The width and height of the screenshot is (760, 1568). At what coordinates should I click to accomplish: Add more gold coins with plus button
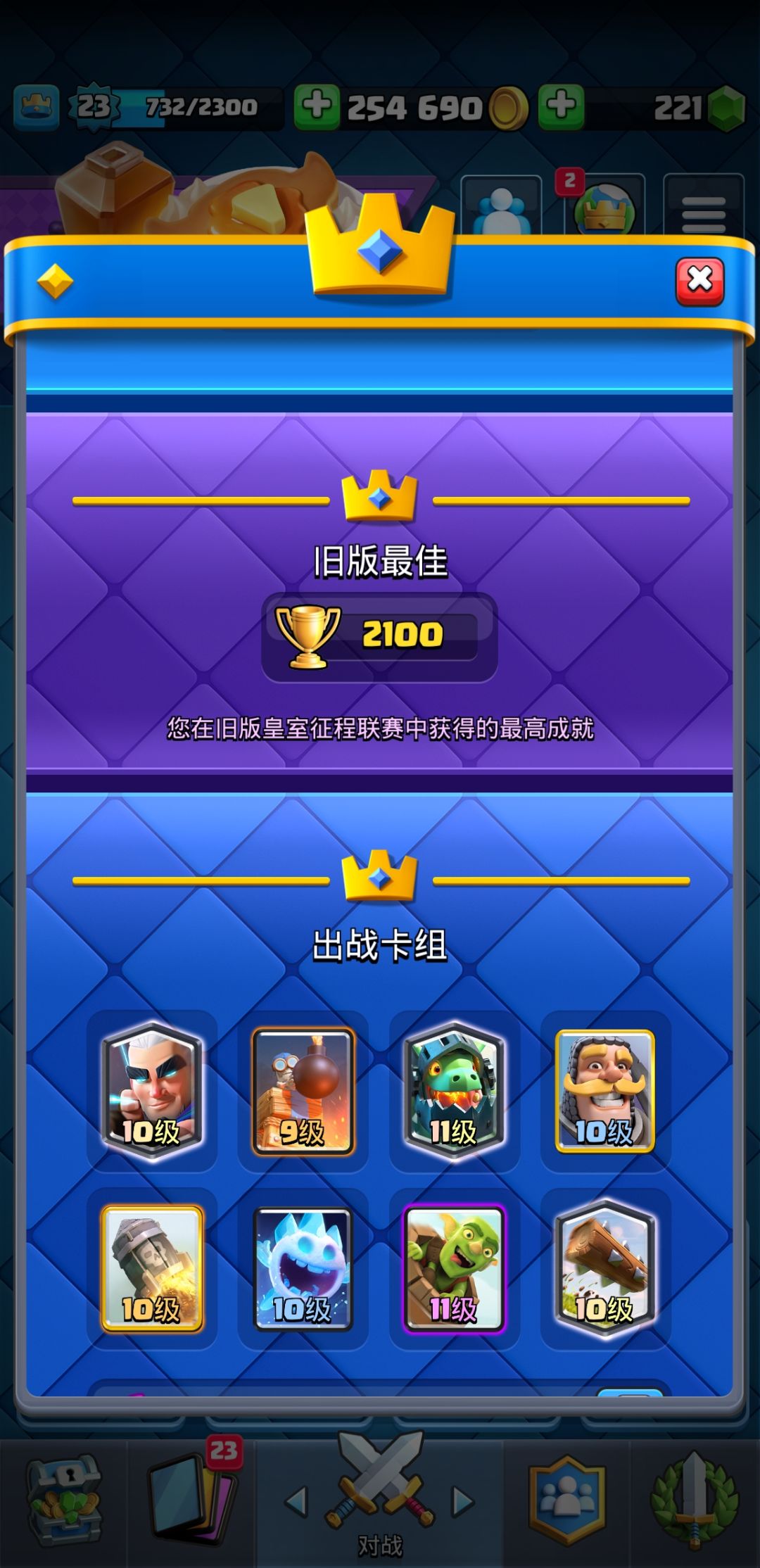tap(317, 107)
